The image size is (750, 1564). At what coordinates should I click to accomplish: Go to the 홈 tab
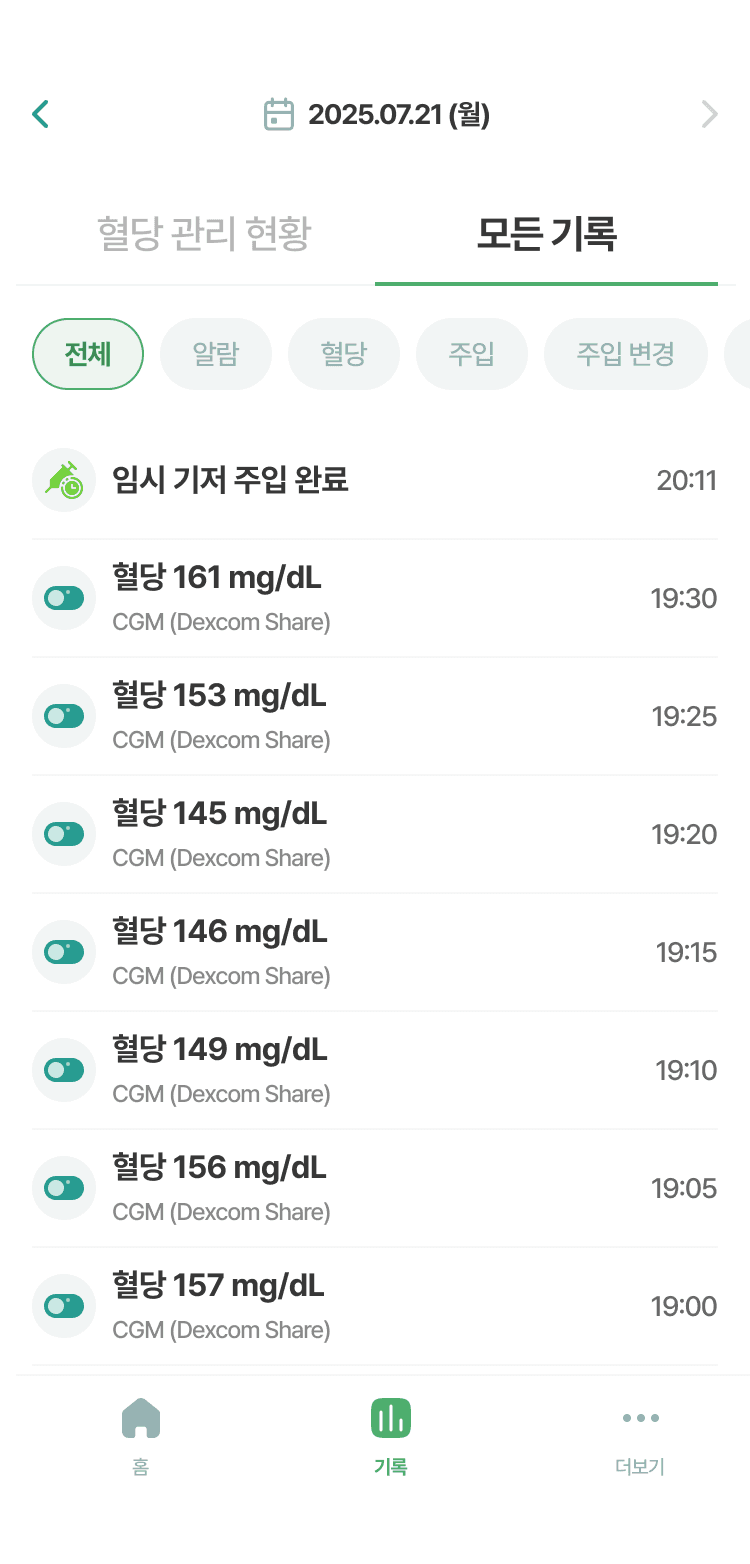pos(141,1436)
